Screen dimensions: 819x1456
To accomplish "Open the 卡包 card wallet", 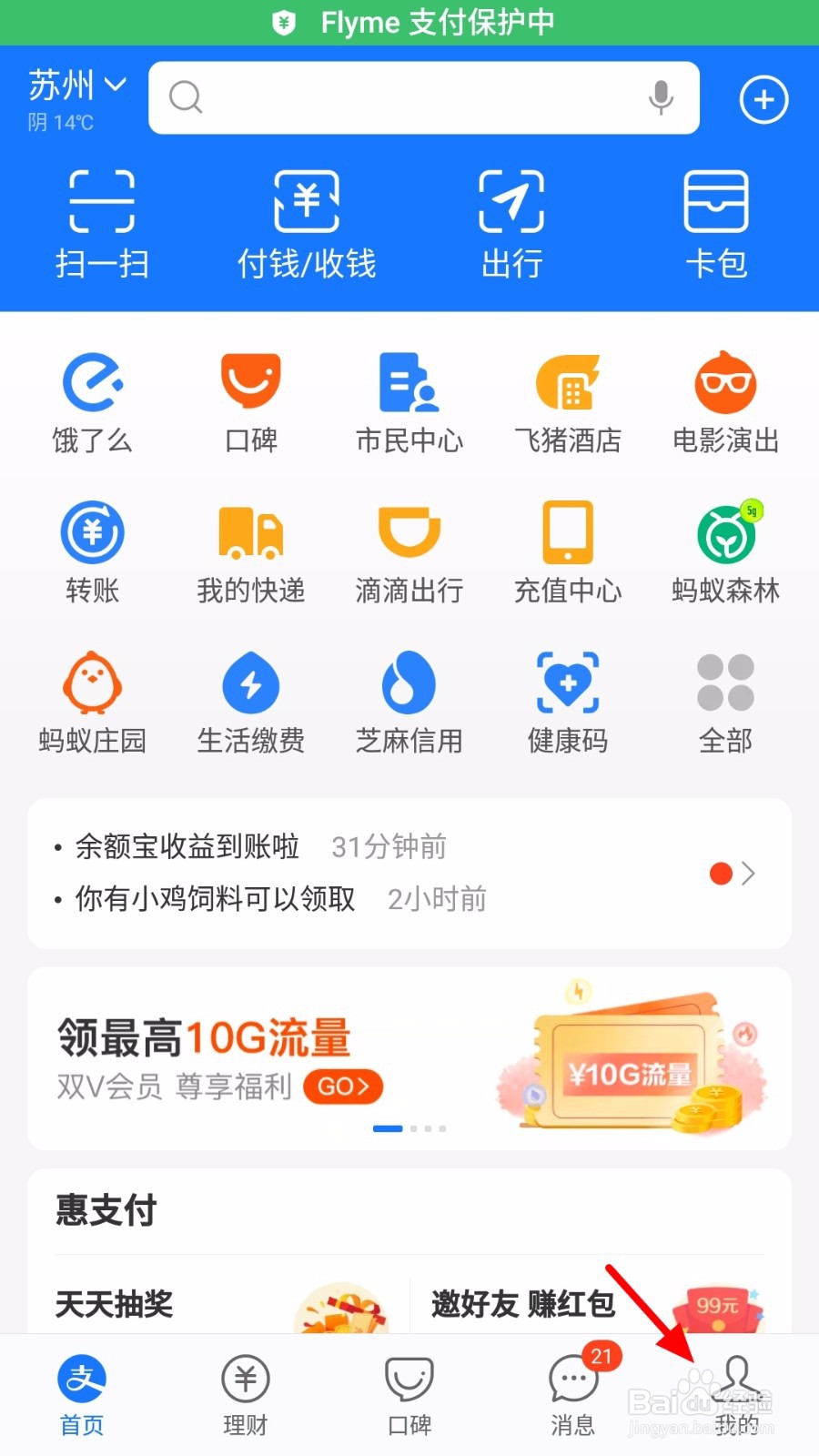I will [717, 223].
